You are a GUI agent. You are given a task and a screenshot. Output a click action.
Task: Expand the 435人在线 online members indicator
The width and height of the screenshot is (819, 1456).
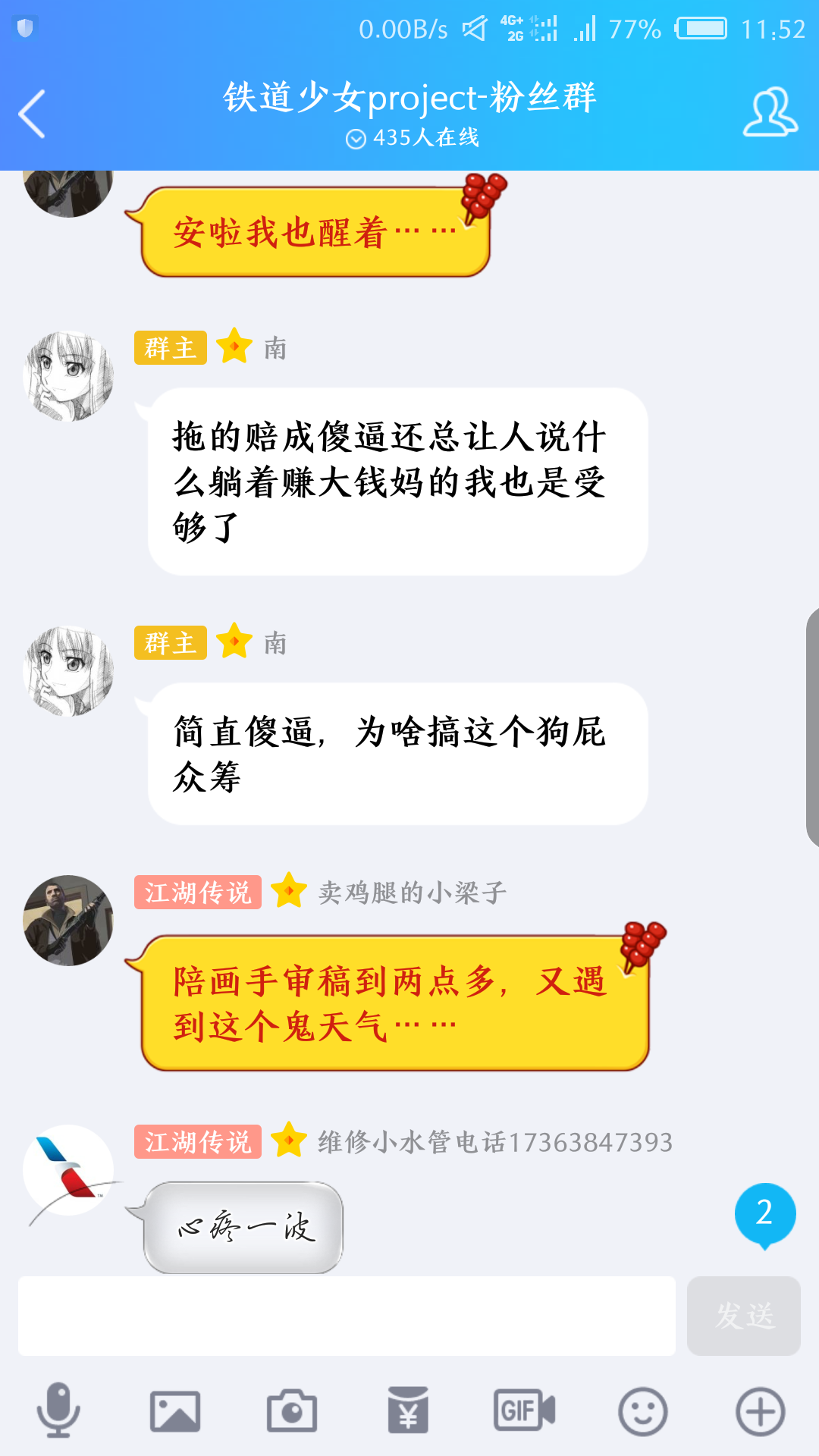tap(412, 138)
